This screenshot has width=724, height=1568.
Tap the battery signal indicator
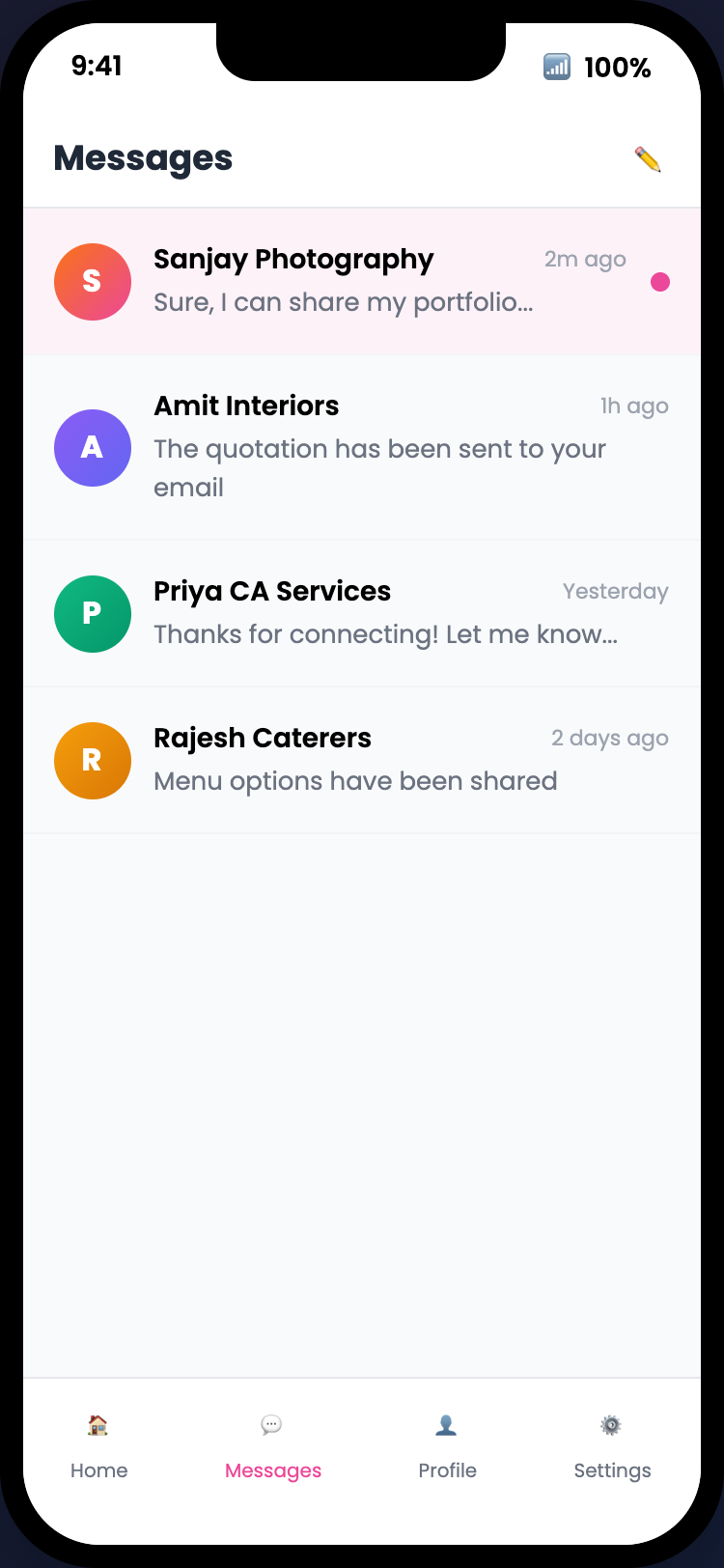555,68
